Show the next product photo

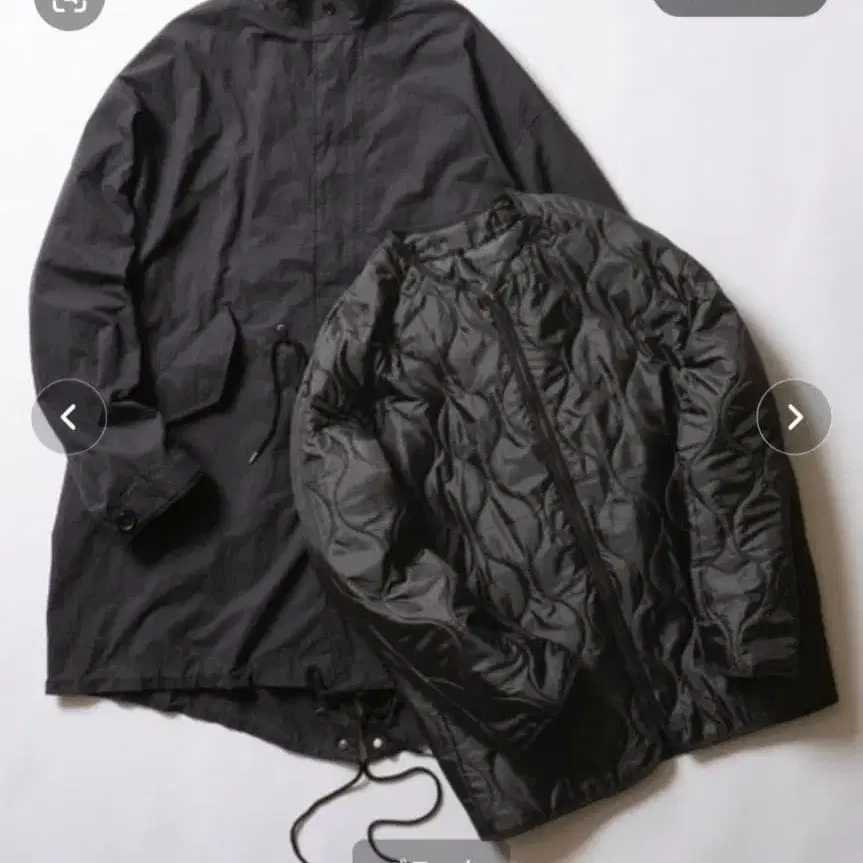(794, 417)
